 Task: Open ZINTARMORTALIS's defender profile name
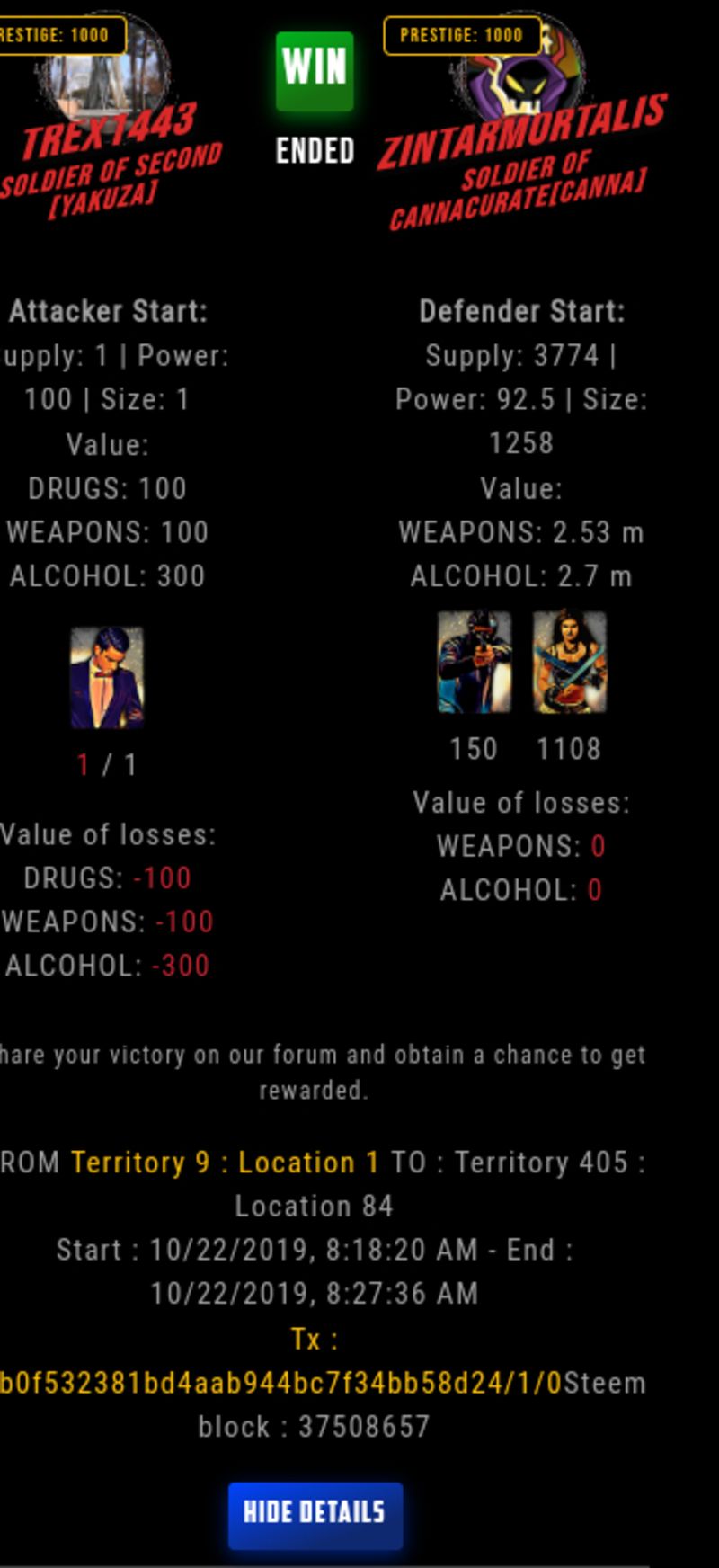tap(522, 131)
